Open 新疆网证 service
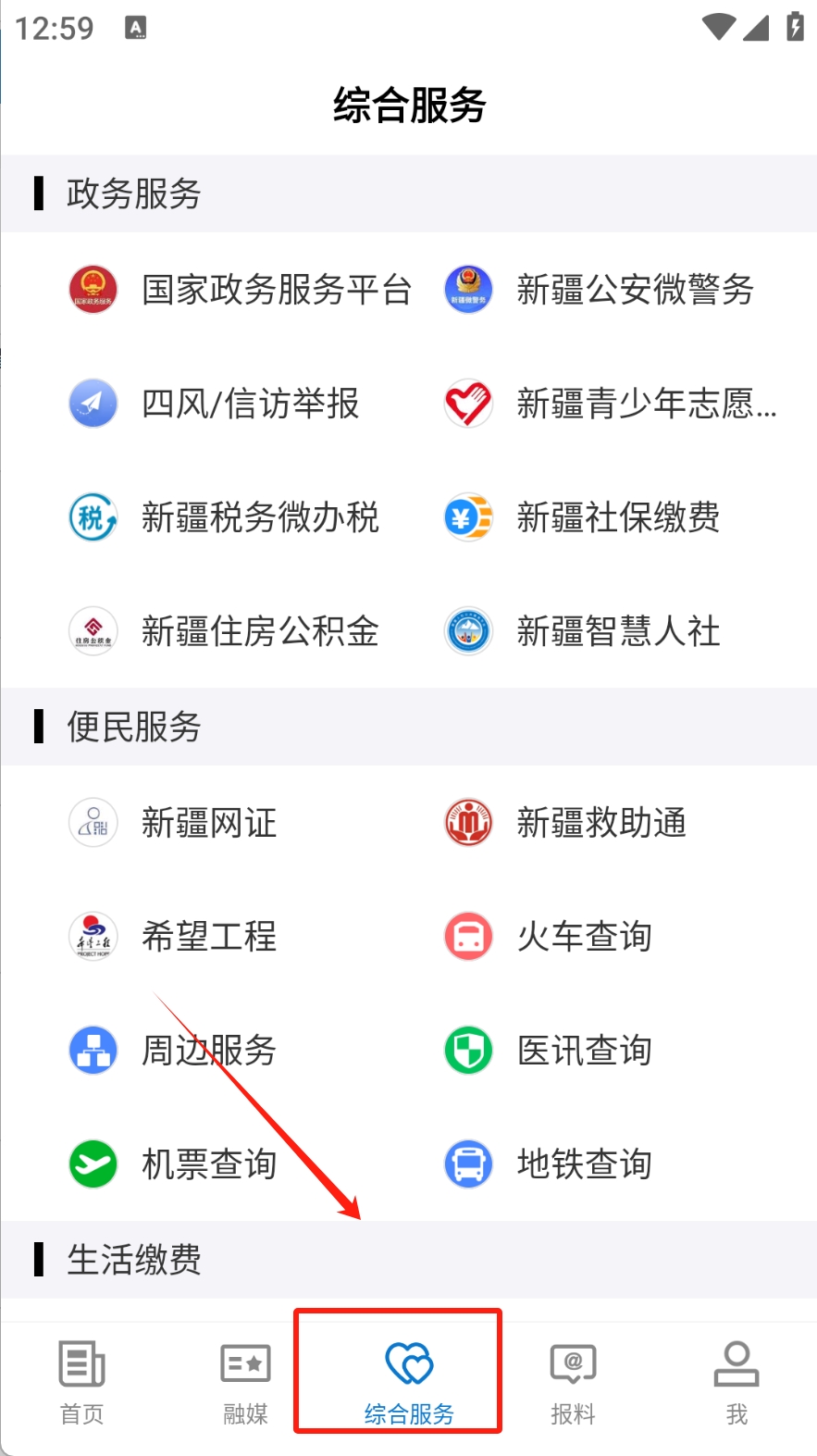This screenshot has height=1456, width=817. coord(176,823)
